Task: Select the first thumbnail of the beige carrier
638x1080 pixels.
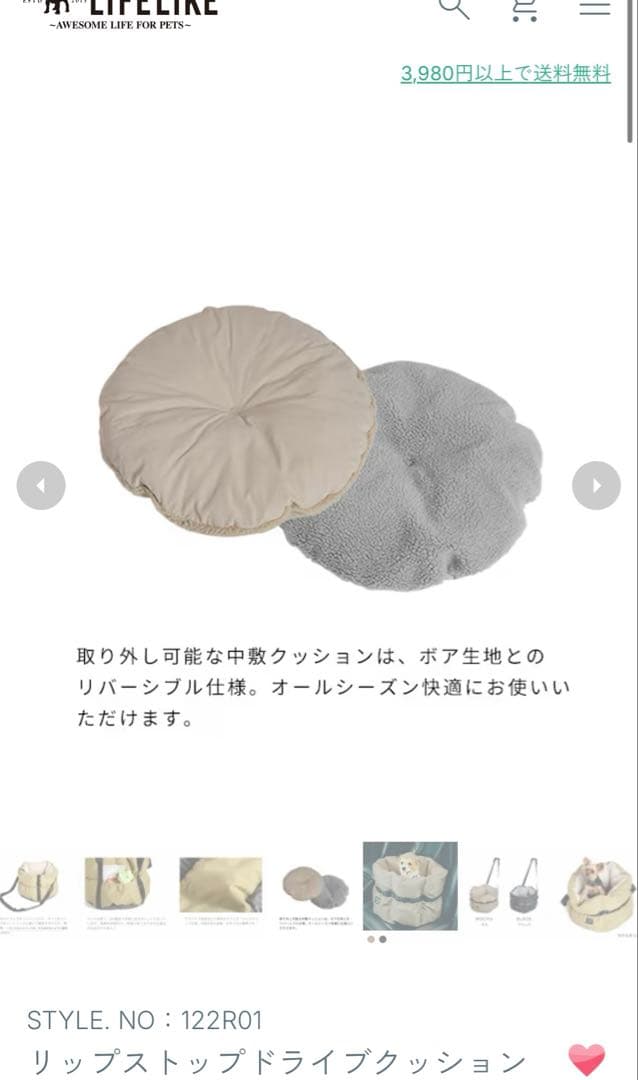Action: coord(30,885)
